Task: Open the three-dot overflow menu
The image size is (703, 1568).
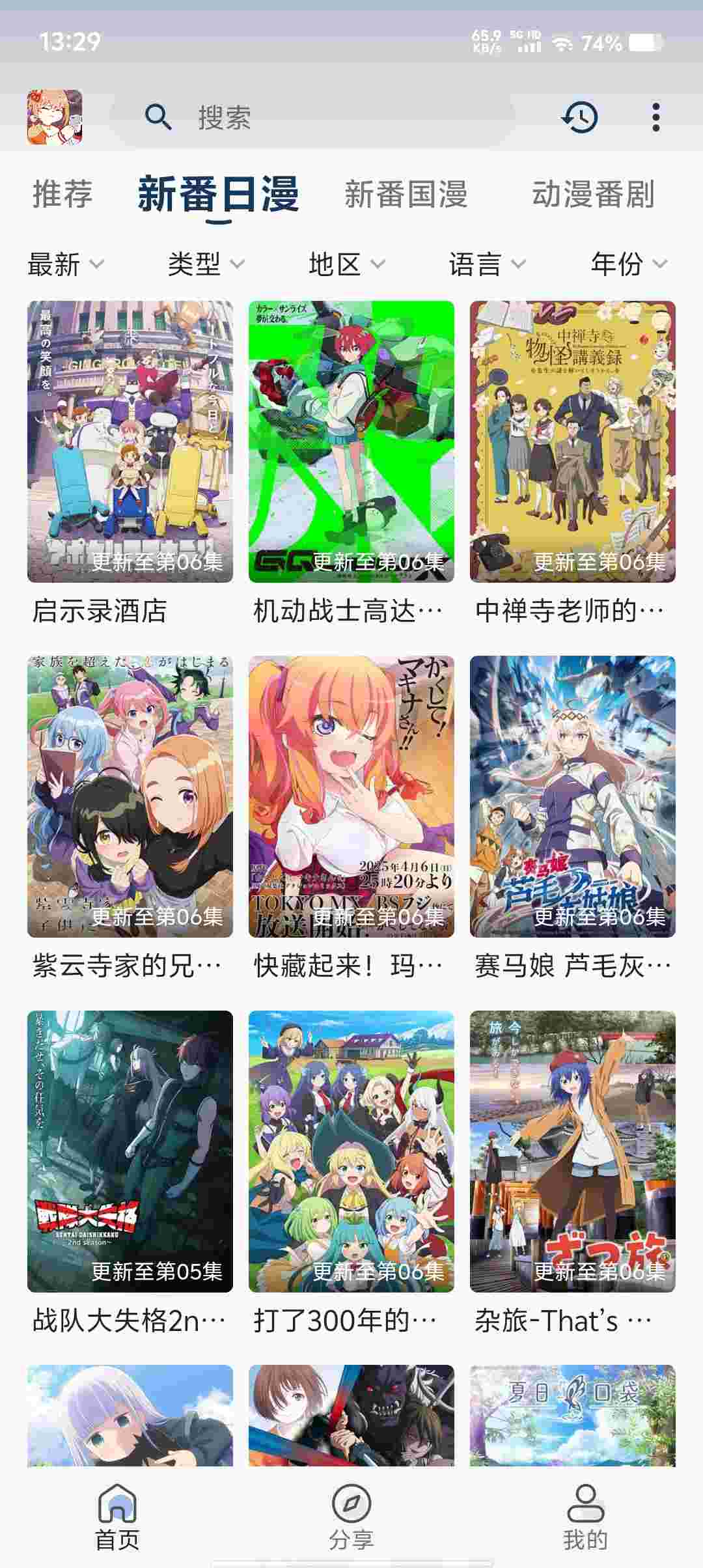Action: pyautogui.click(x=655, y=117)
